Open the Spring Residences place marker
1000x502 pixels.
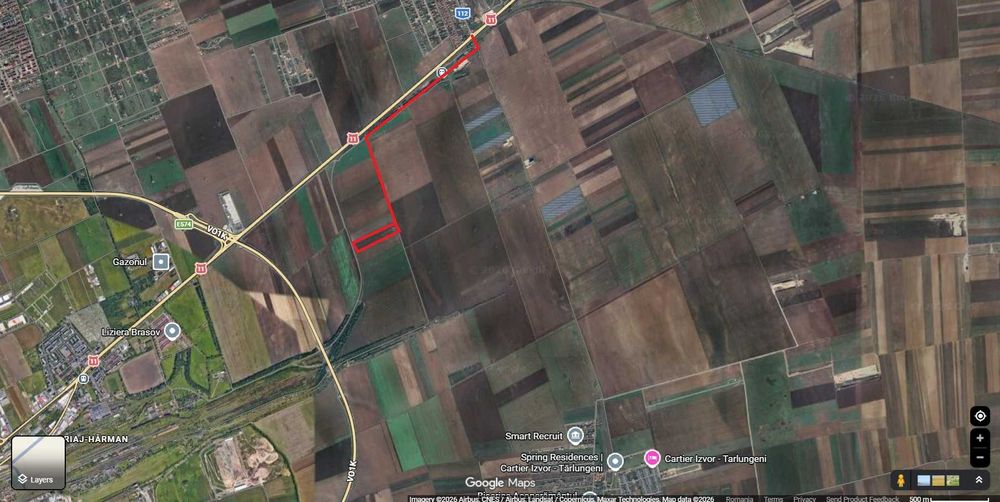pos(616,461)
